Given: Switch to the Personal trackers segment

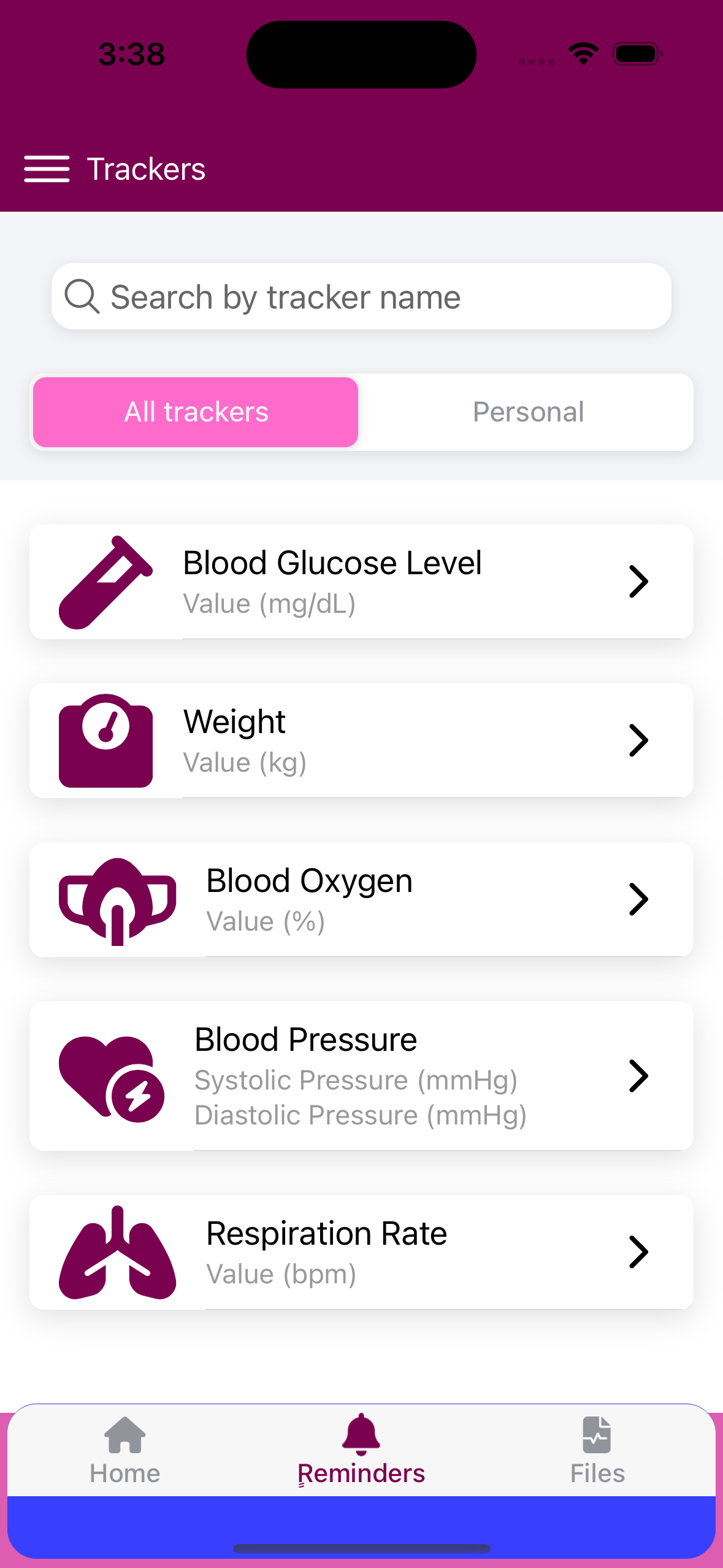Looking at the screenshot, I should click(x=527, y=412).
